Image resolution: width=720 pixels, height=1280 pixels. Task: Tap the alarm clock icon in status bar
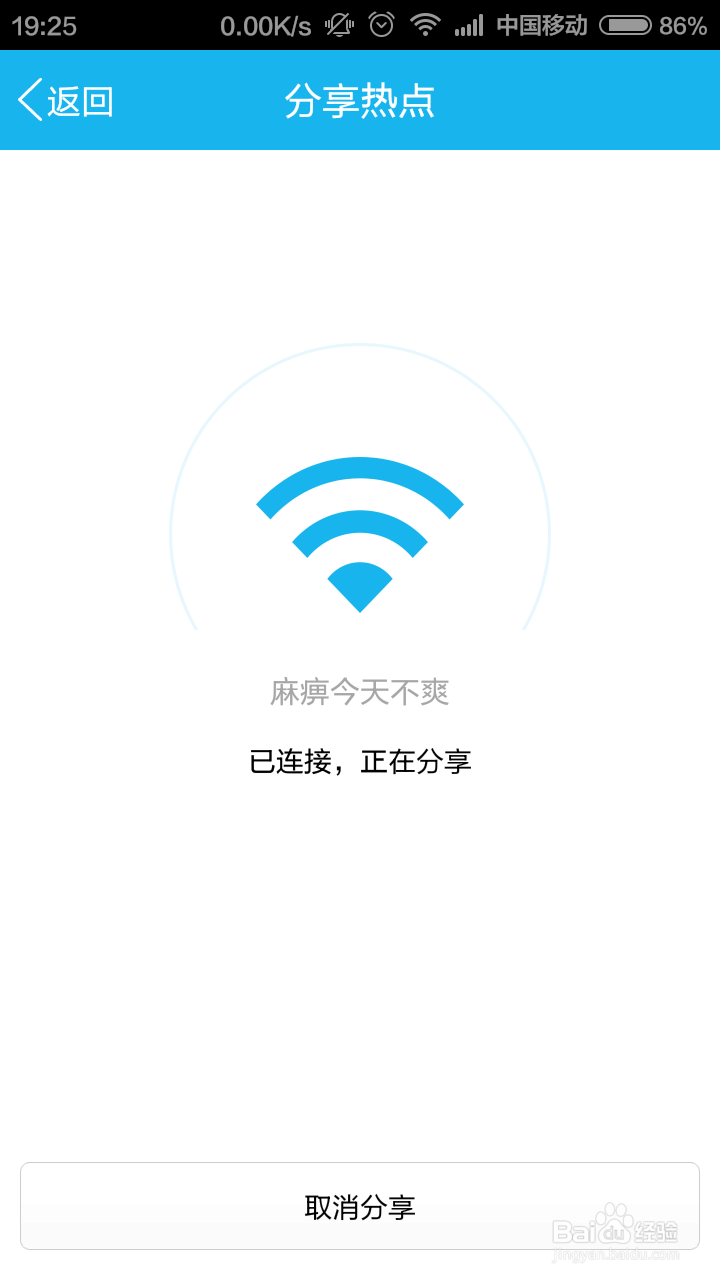coord(380,24)
